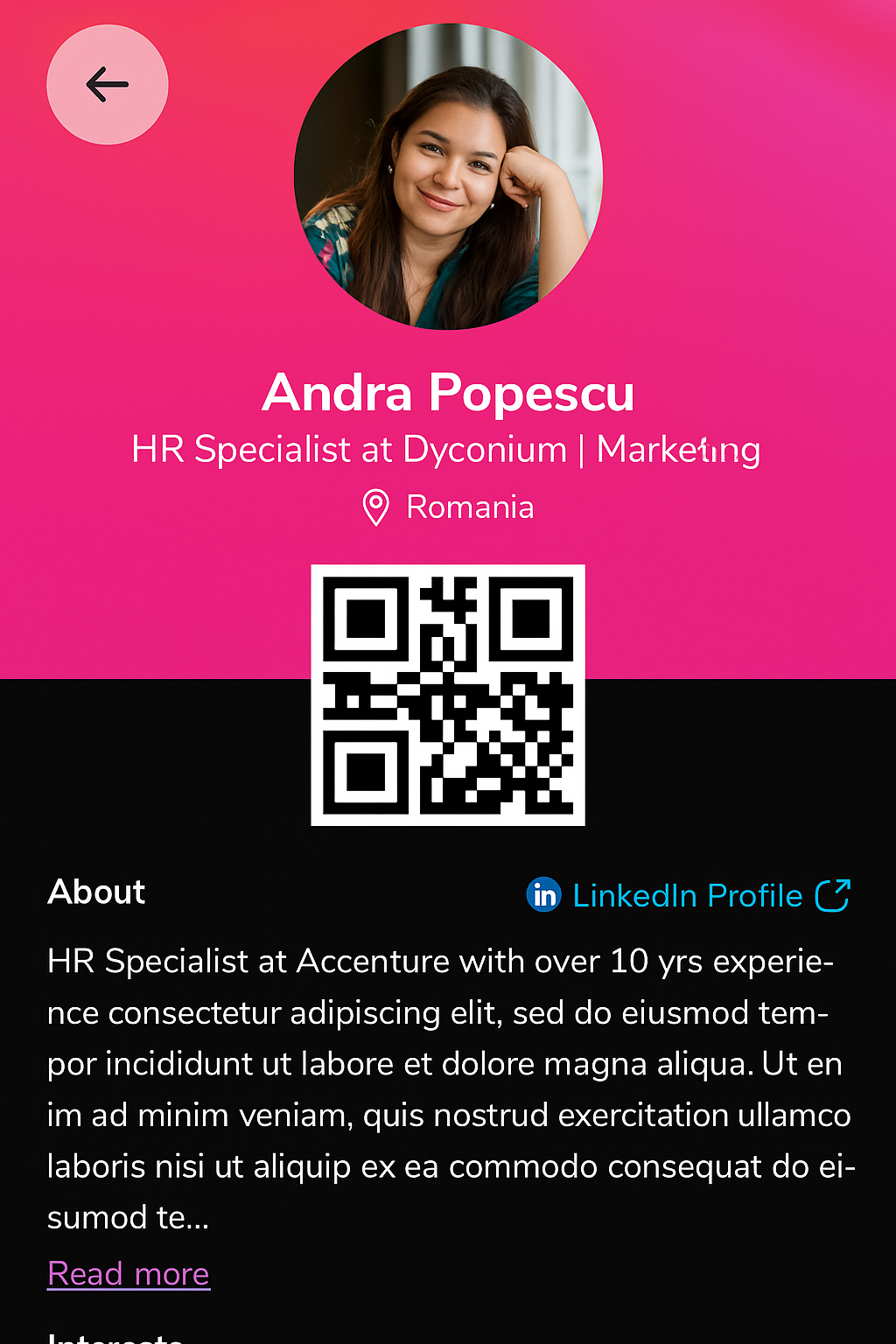Select the About section header
The height and width of the screenshot is (1344, 896).
(x=95, y=892)
